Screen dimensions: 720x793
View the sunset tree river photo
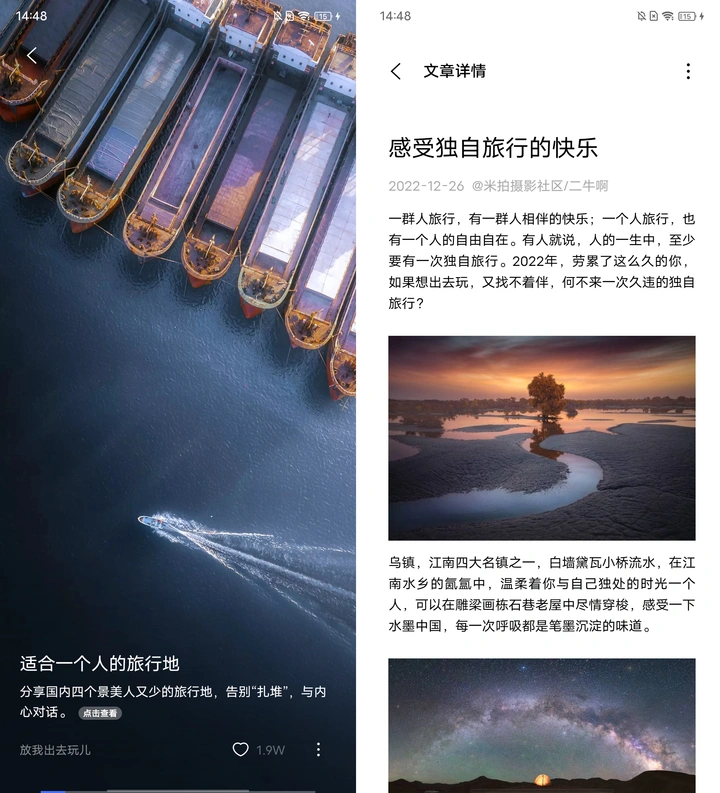pyautogui.click(x=541, y=438)
